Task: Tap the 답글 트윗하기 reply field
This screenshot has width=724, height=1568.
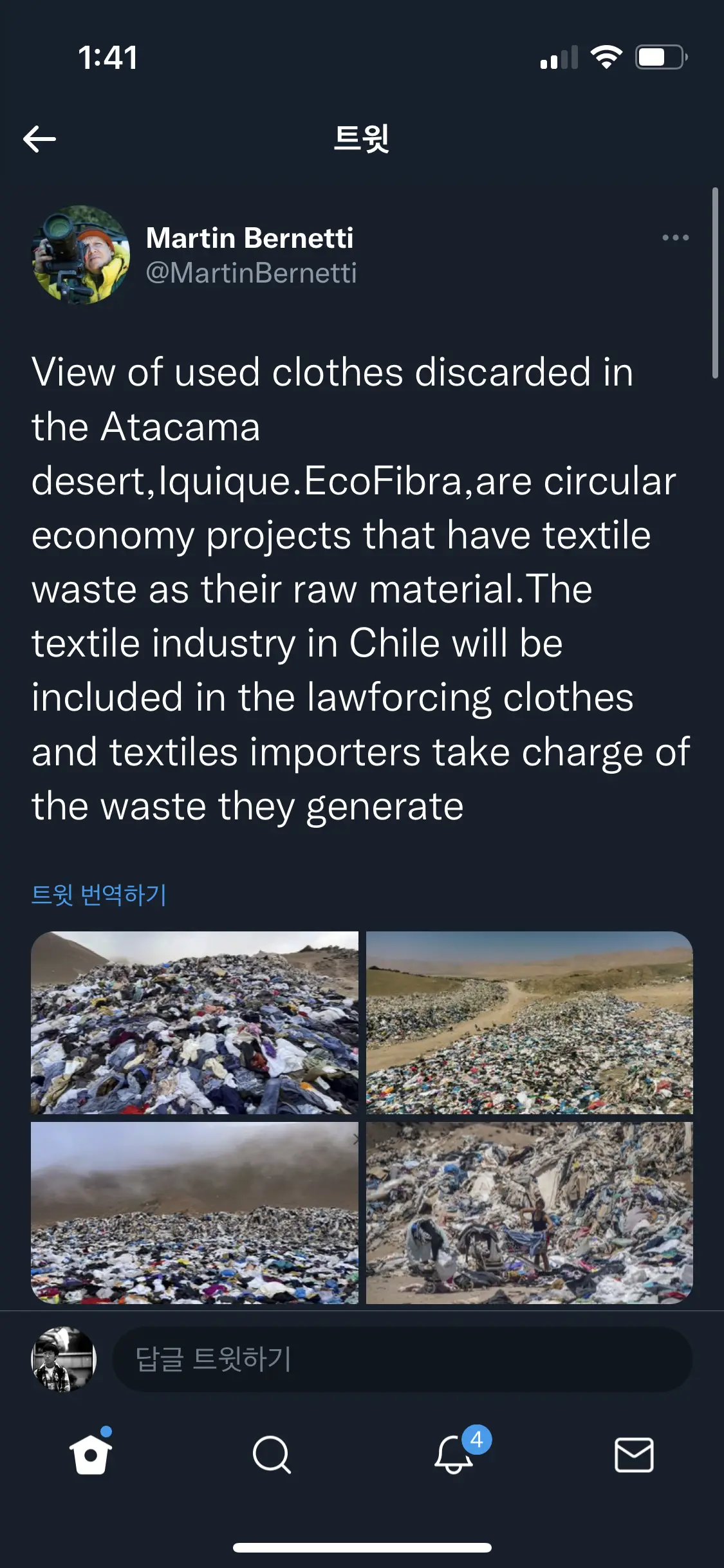Action: (402, 1359)
